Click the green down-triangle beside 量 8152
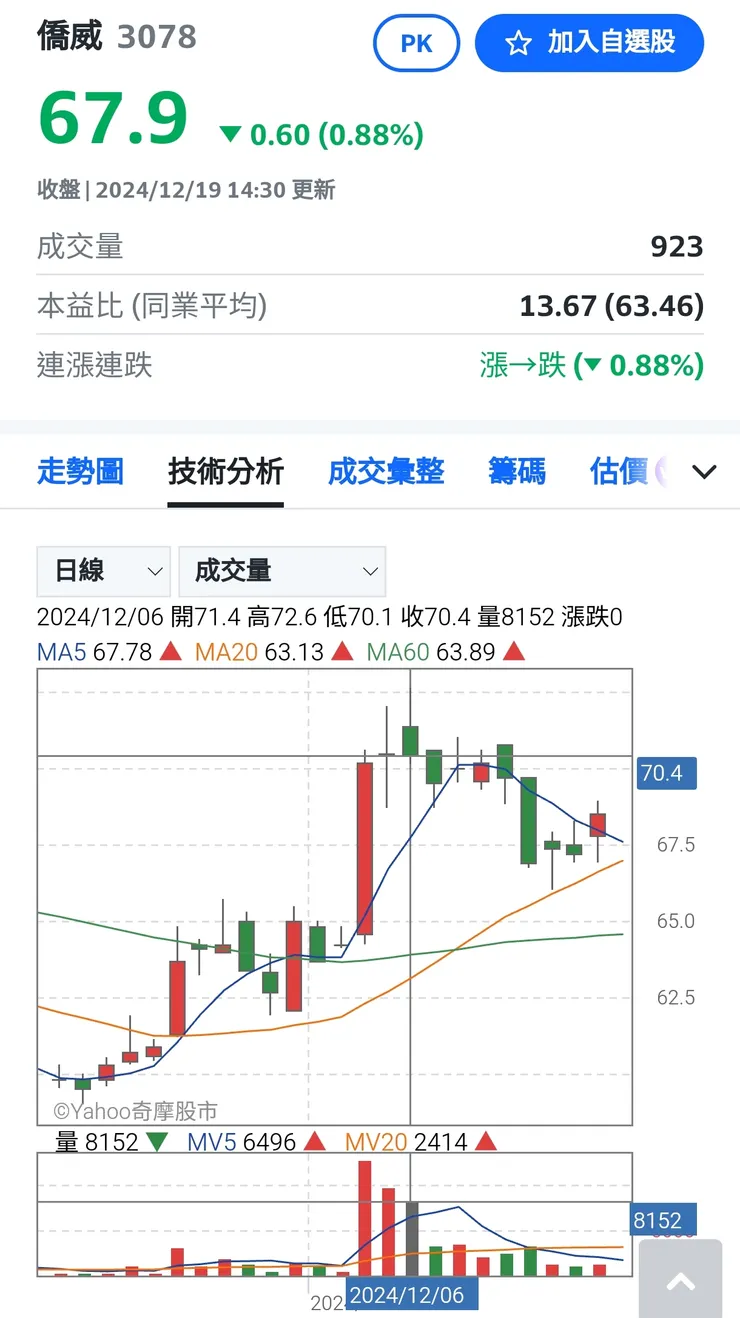The width and height of the screenshot is (740, 1318). (155, 1141)
